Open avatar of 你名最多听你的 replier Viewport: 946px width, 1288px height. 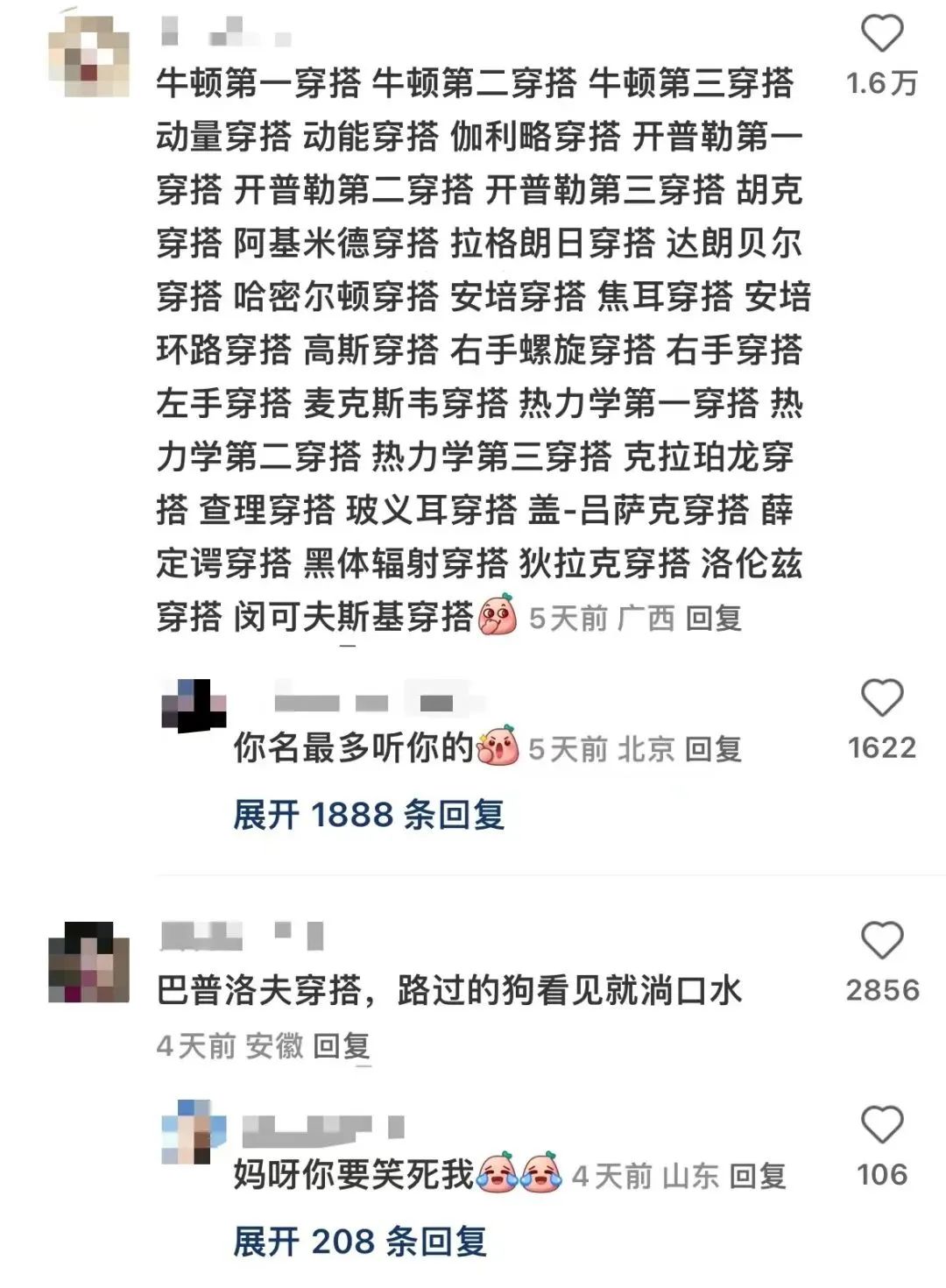(x=194, y=705)
